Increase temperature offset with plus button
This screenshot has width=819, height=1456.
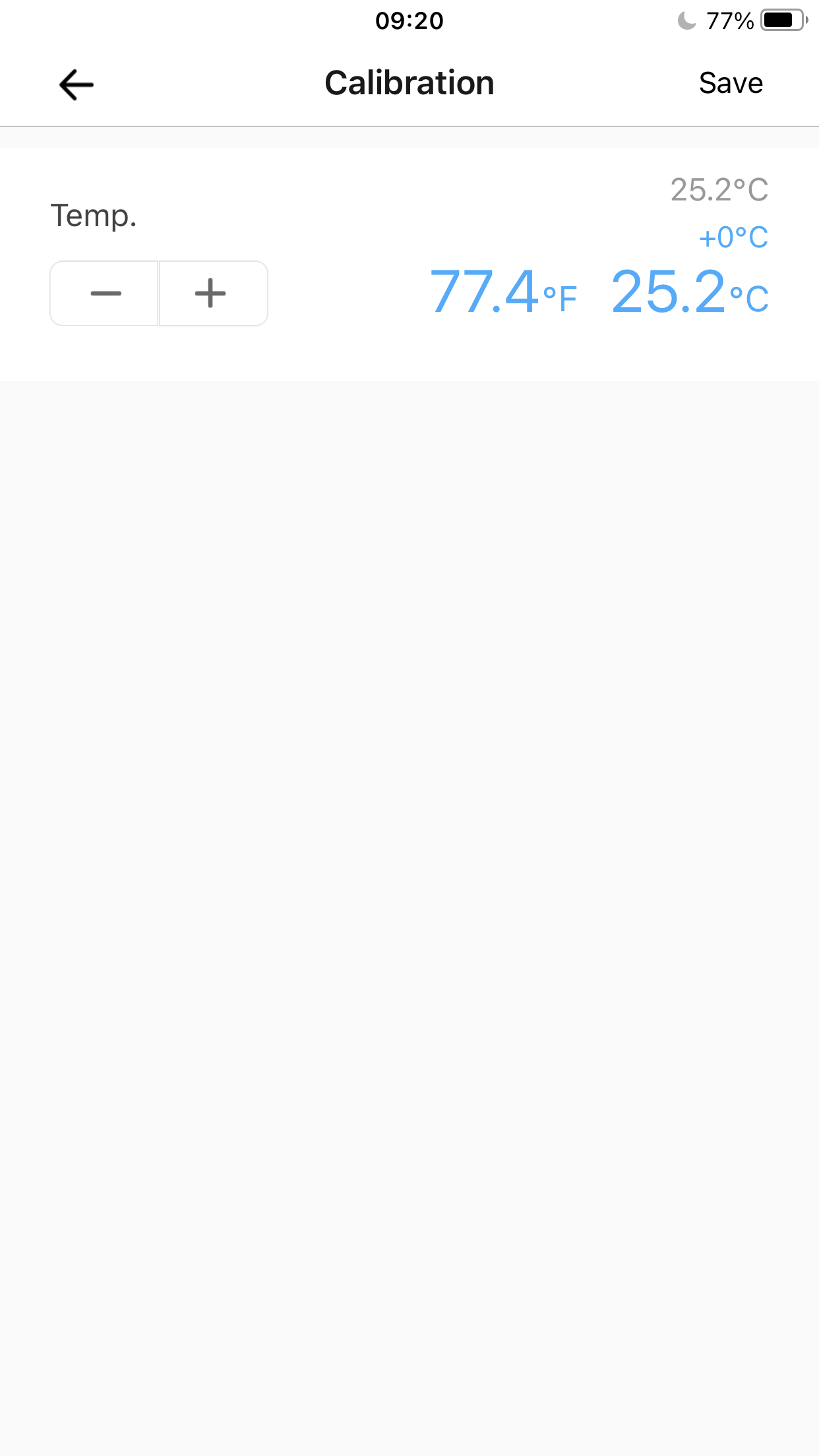click(x=212, y=293)
